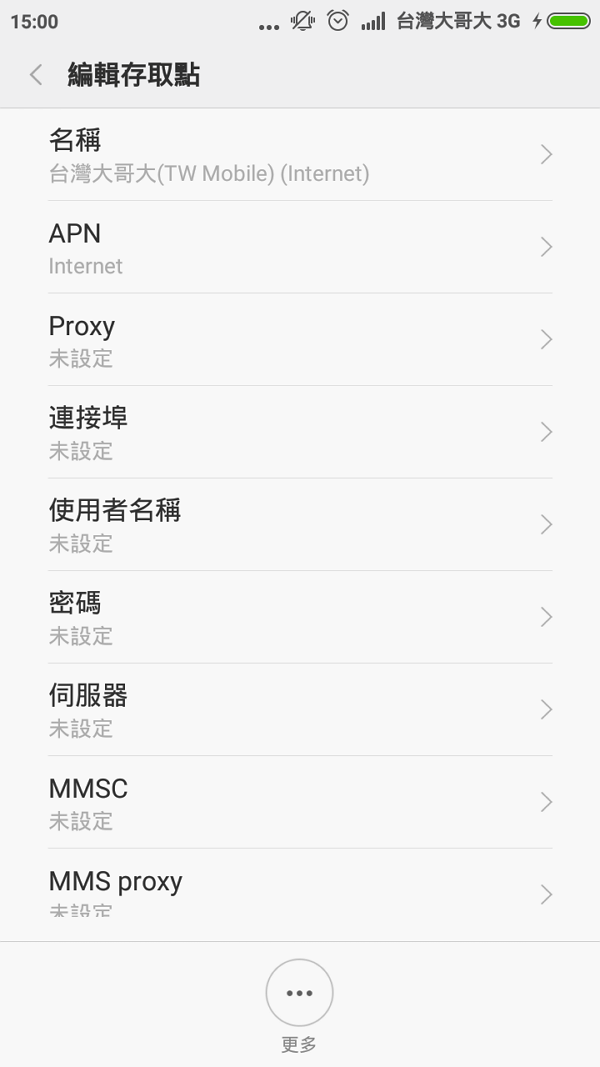Open the Proxy setting
This screenshot has width=600, height=1067.
[x=300, y=340]
